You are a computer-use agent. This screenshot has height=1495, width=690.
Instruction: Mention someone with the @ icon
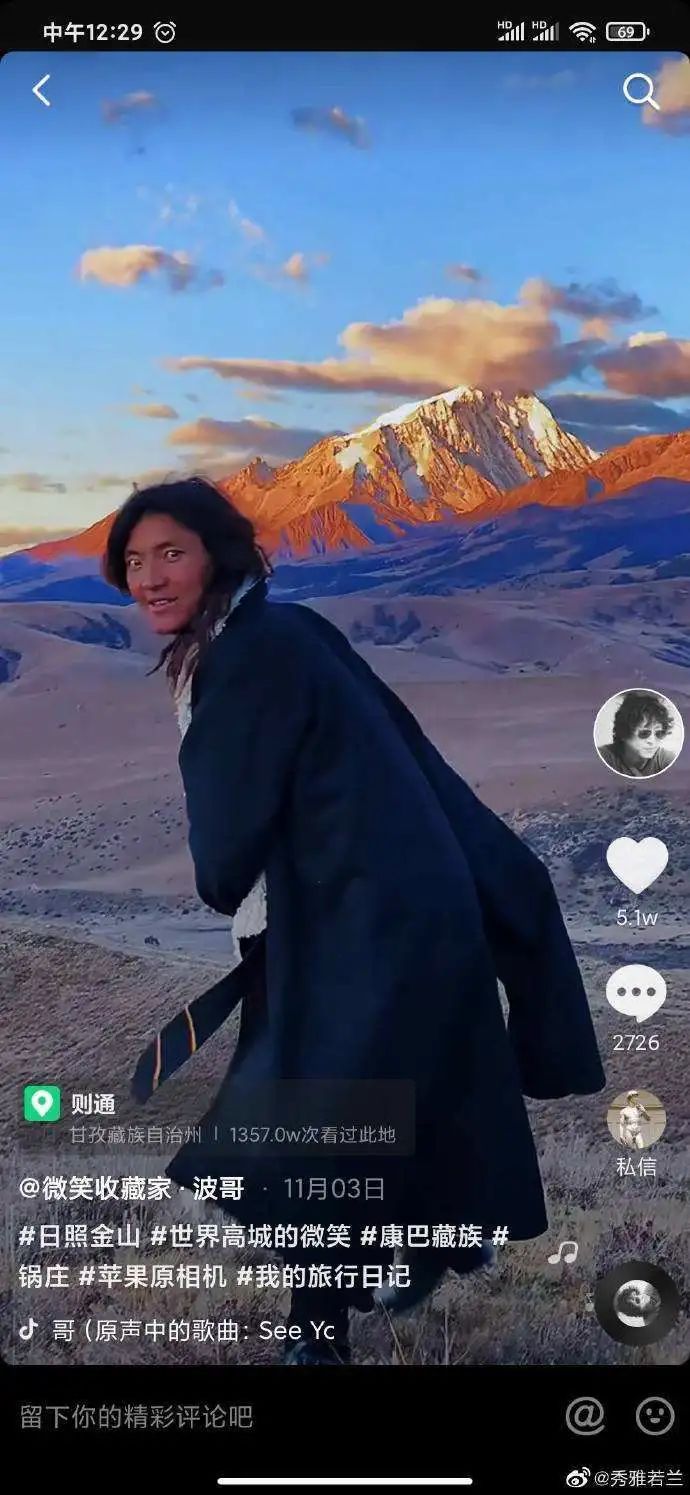point(585,1416)
